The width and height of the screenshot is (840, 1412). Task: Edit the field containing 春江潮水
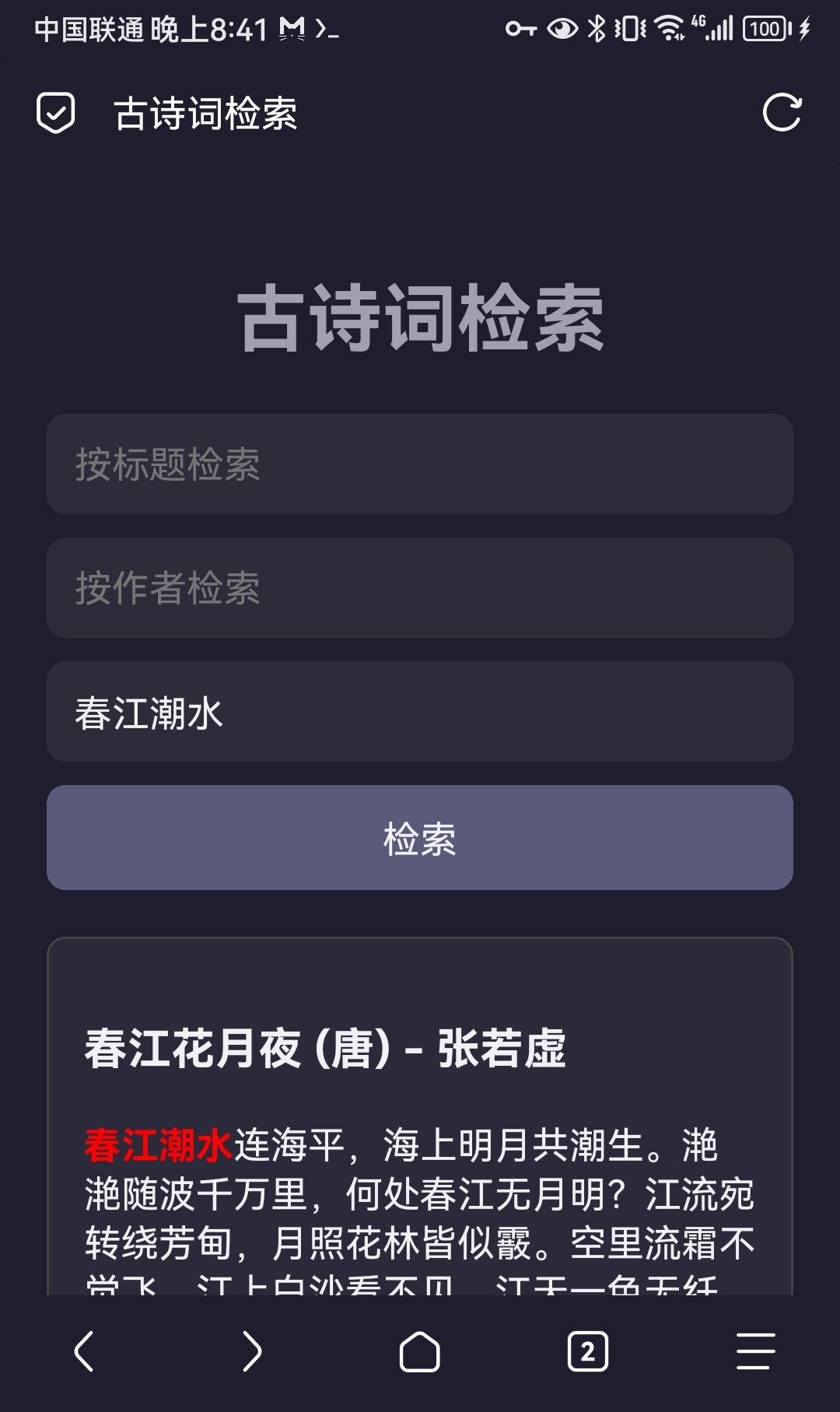coord(420,711)
